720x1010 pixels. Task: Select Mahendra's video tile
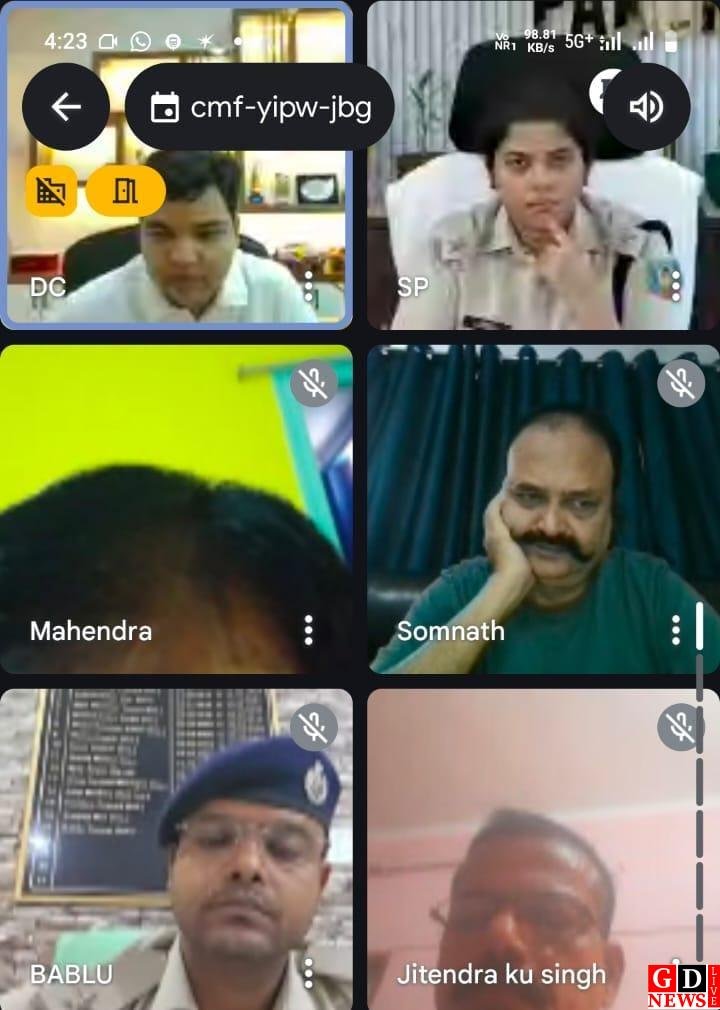click(175, 510)
